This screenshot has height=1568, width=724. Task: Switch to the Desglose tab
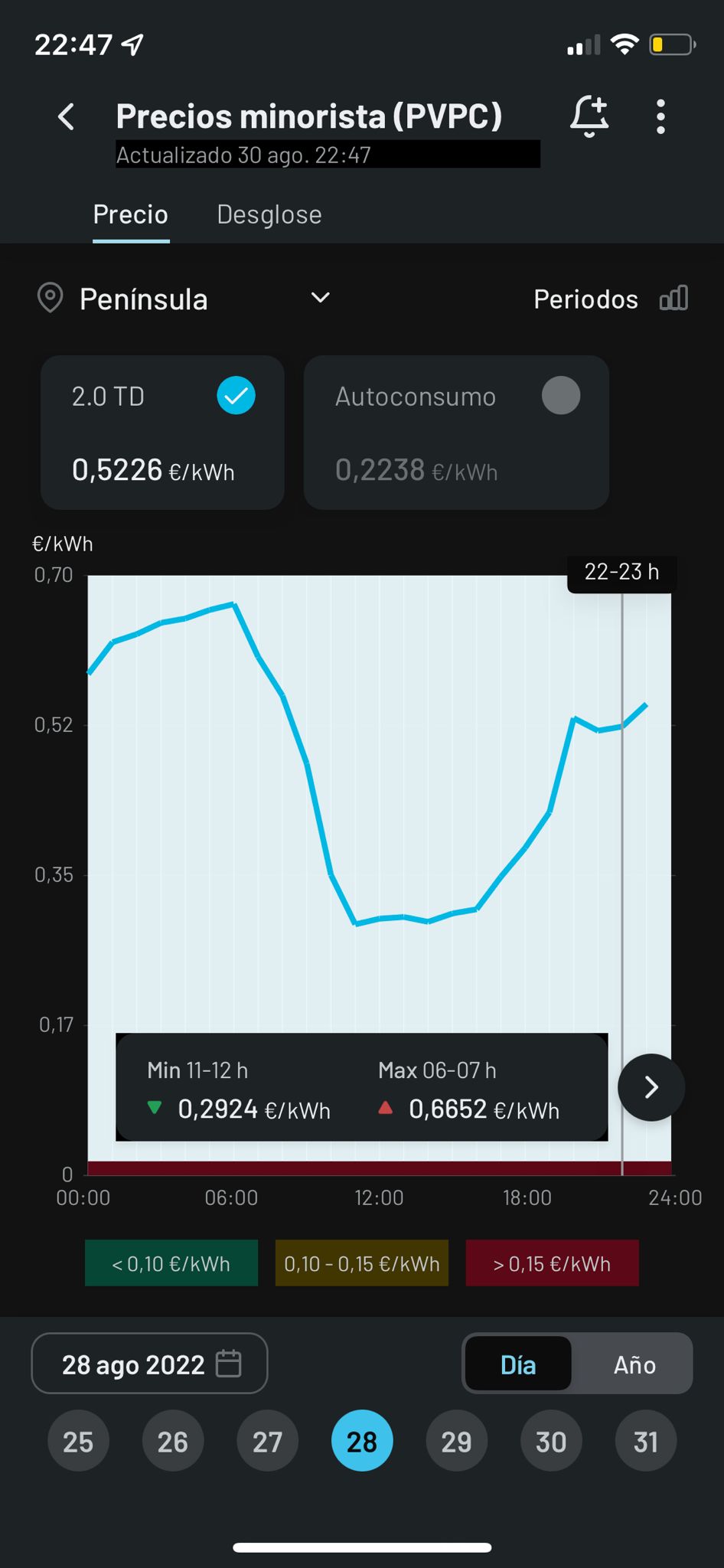269,215
